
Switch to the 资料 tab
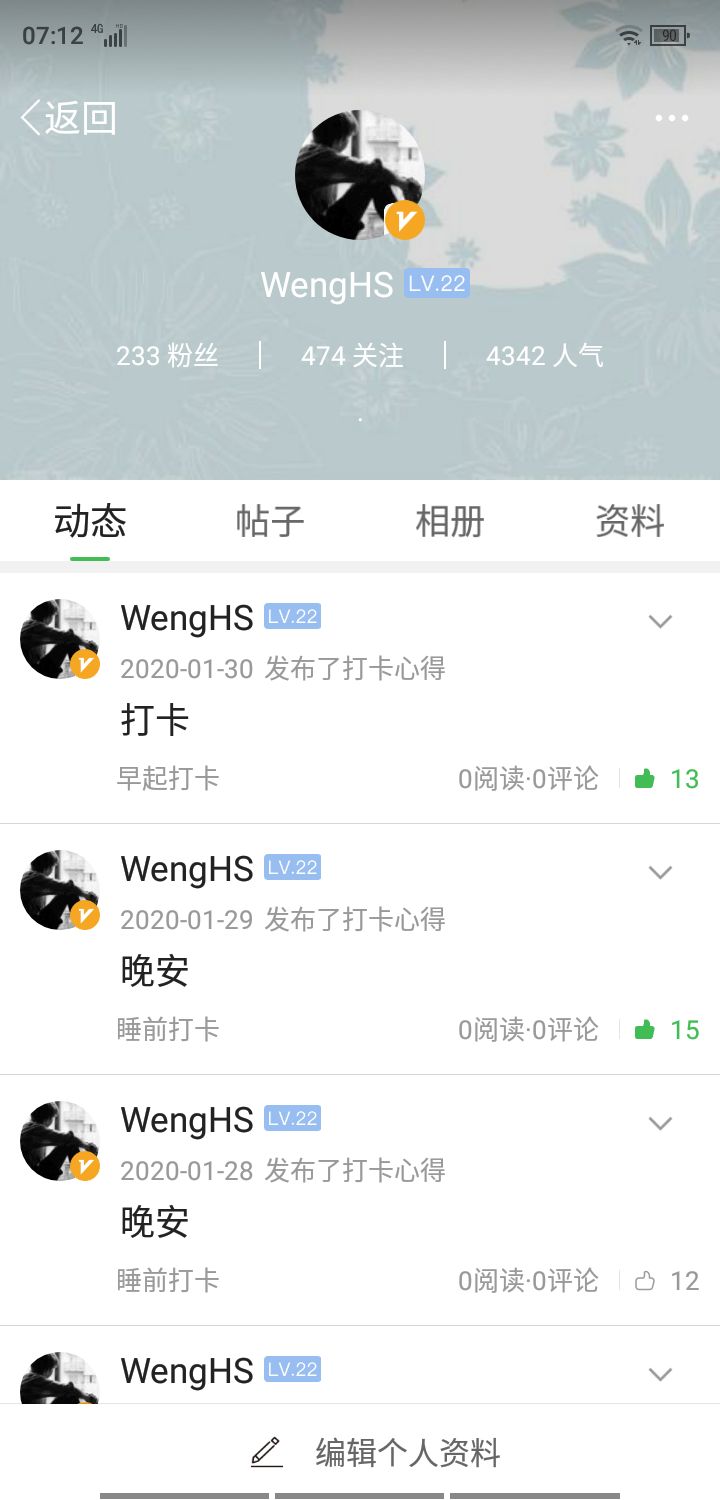(x=630, y=521)
